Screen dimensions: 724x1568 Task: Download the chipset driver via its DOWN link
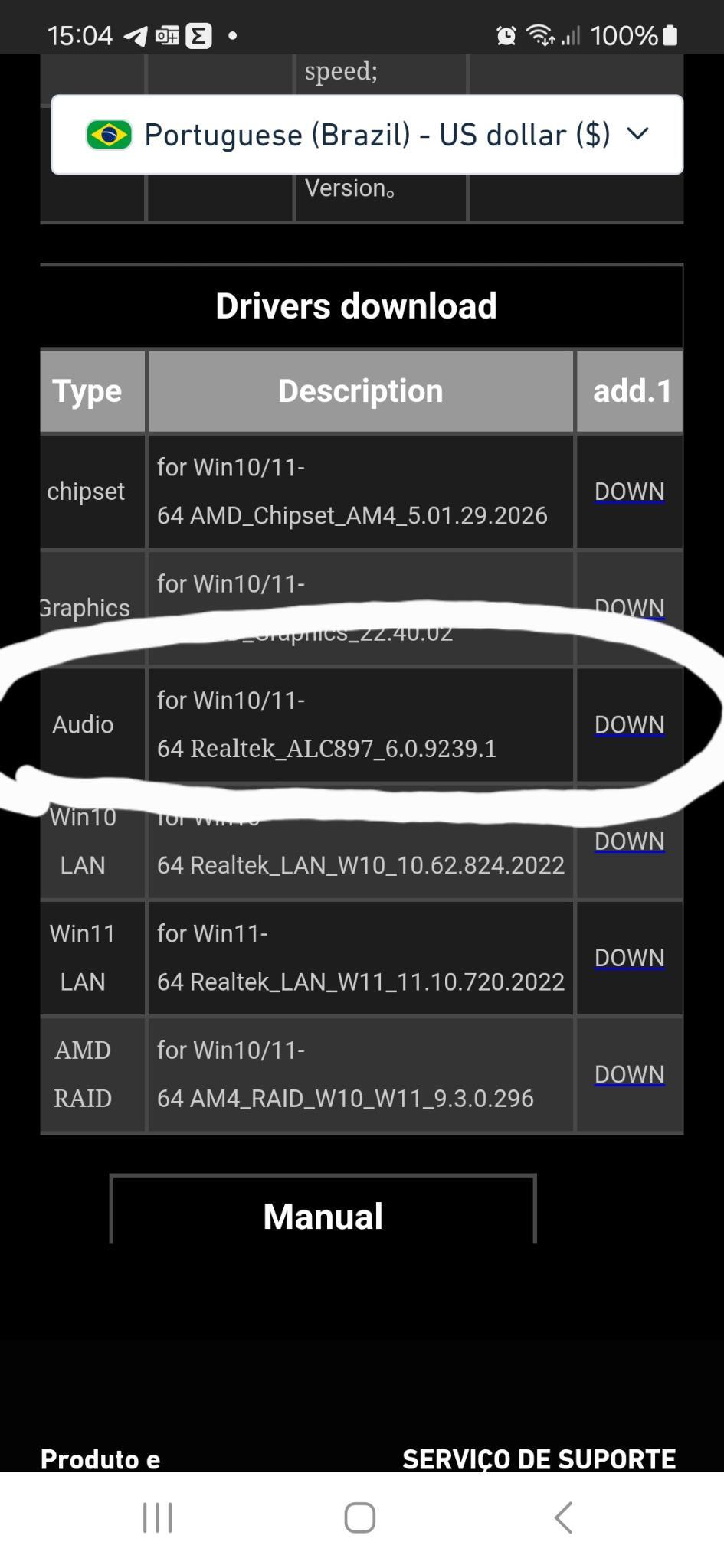coord(629,492)
